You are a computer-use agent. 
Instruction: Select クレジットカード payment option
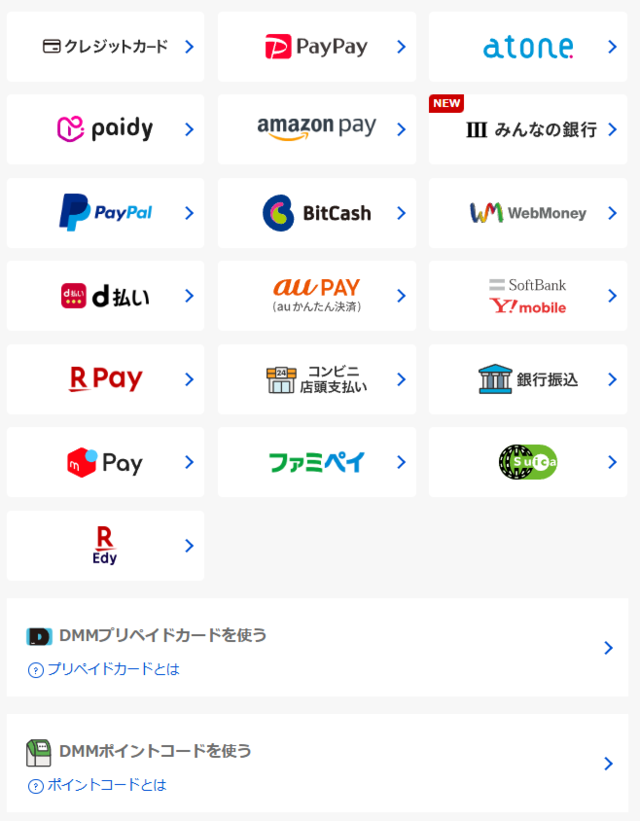[x=105, y=47]
